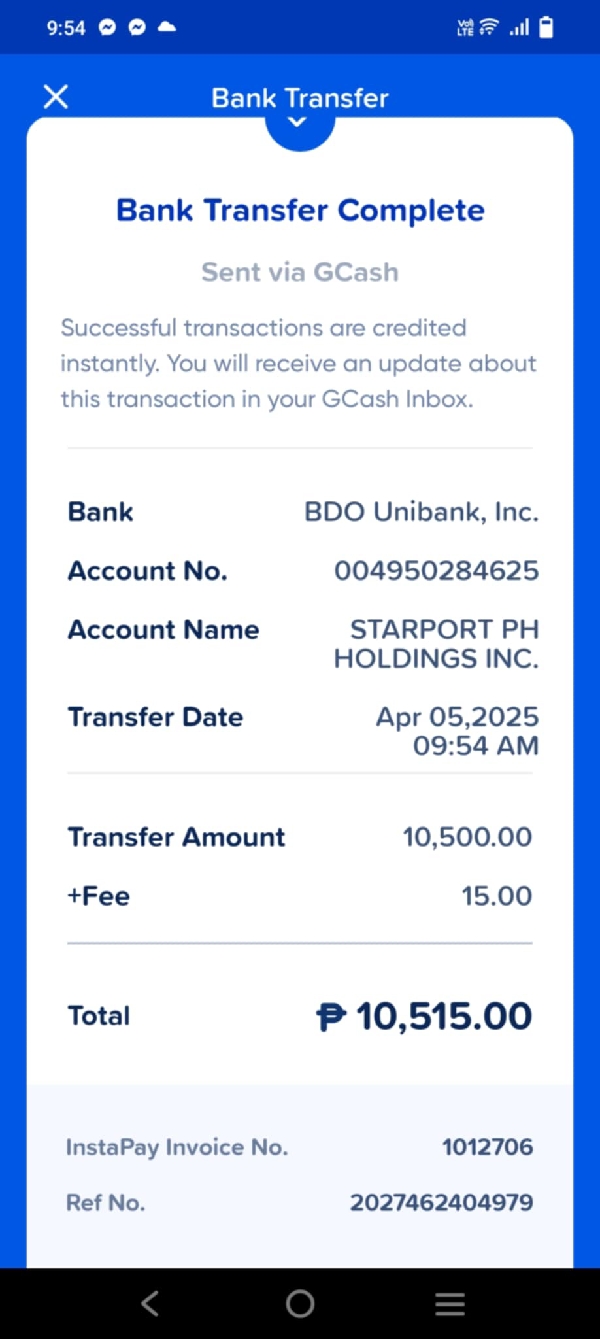This screenshot has width=600, height=1339.
Task: Go to the home screen
Action: 300,1303
